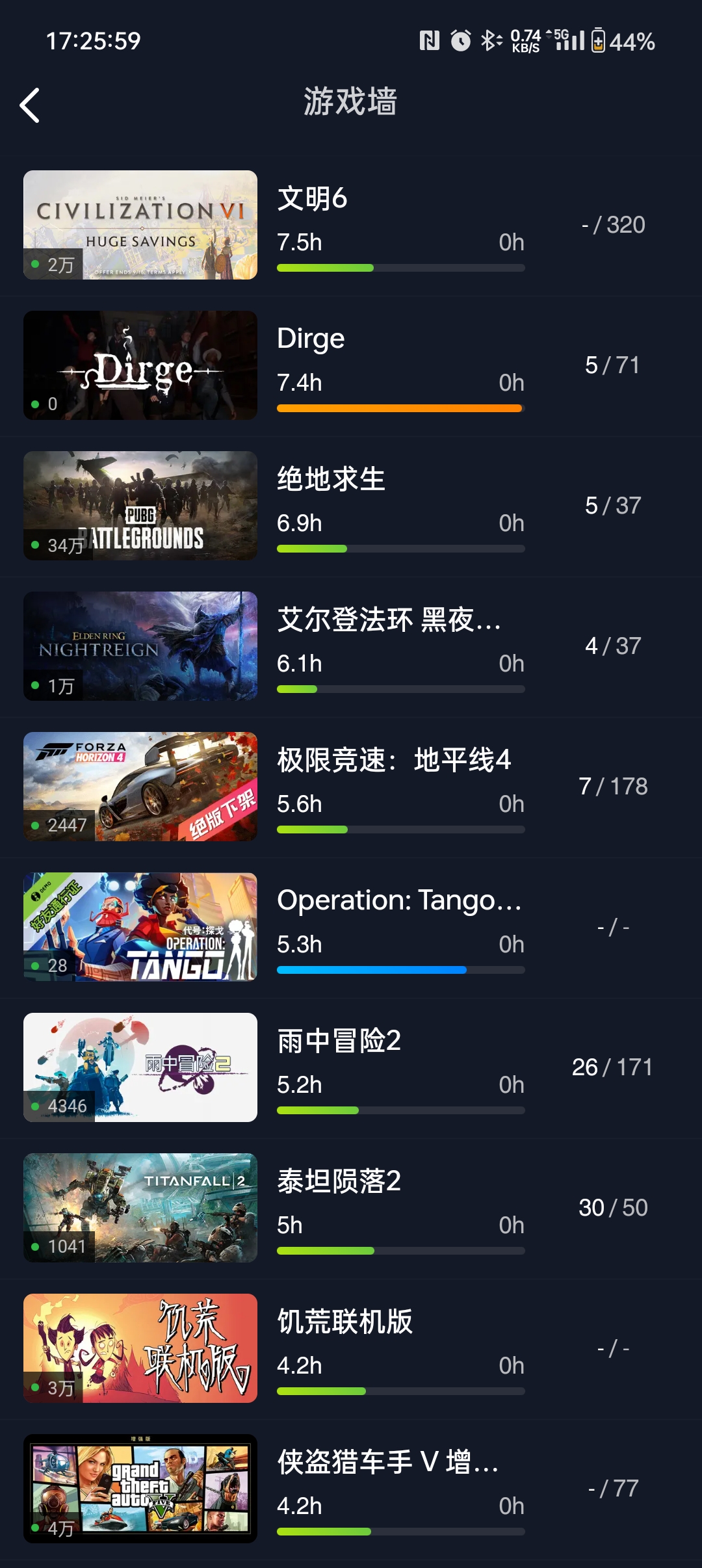The width and height of the screenshot is (702, 1568).
Task: Open the 雨中冒险2 entry
Action: [351, 1067]
